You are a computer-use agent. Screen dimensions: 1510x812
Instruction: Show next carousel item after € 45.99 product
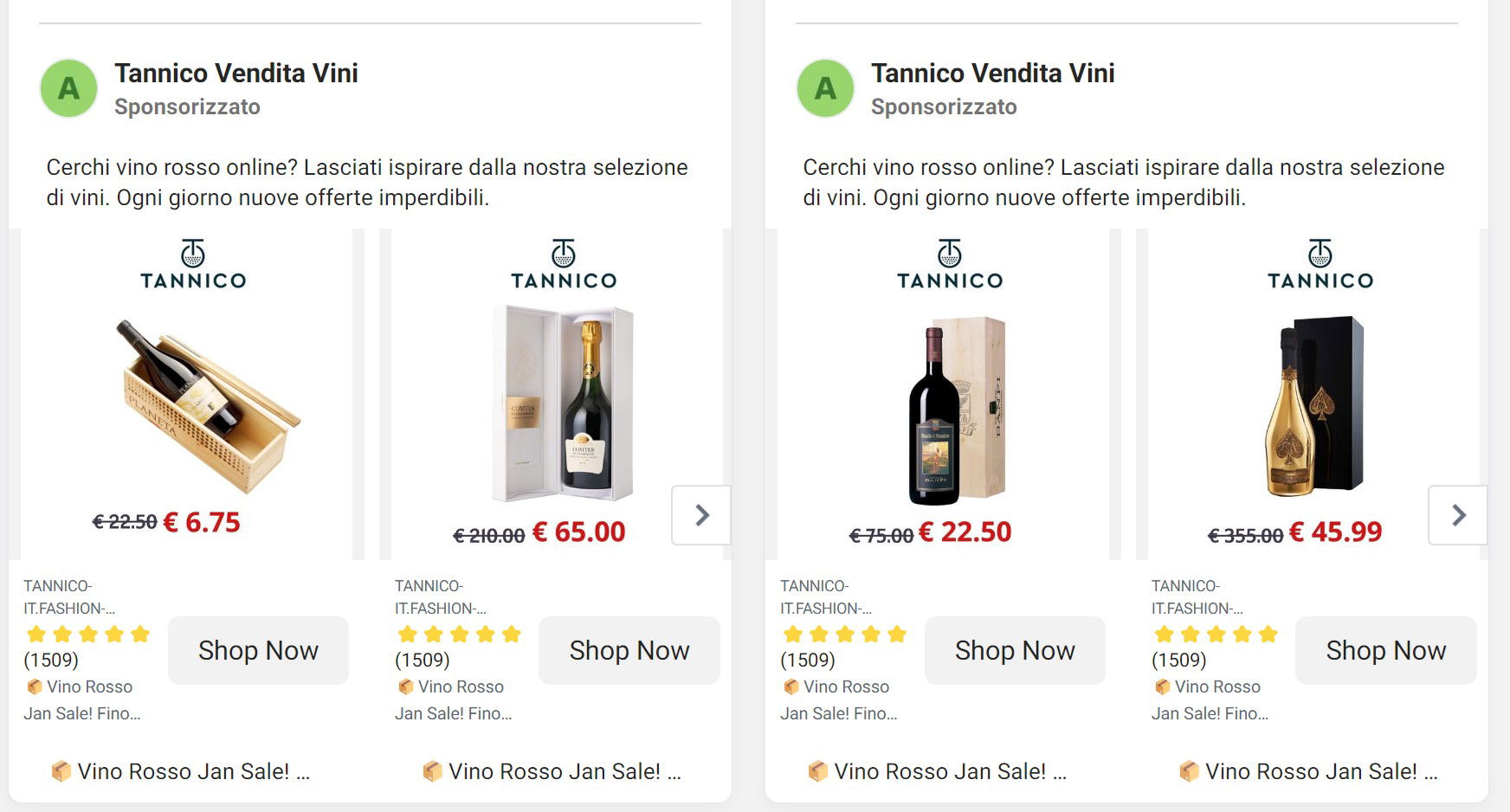coord(1458,516)
